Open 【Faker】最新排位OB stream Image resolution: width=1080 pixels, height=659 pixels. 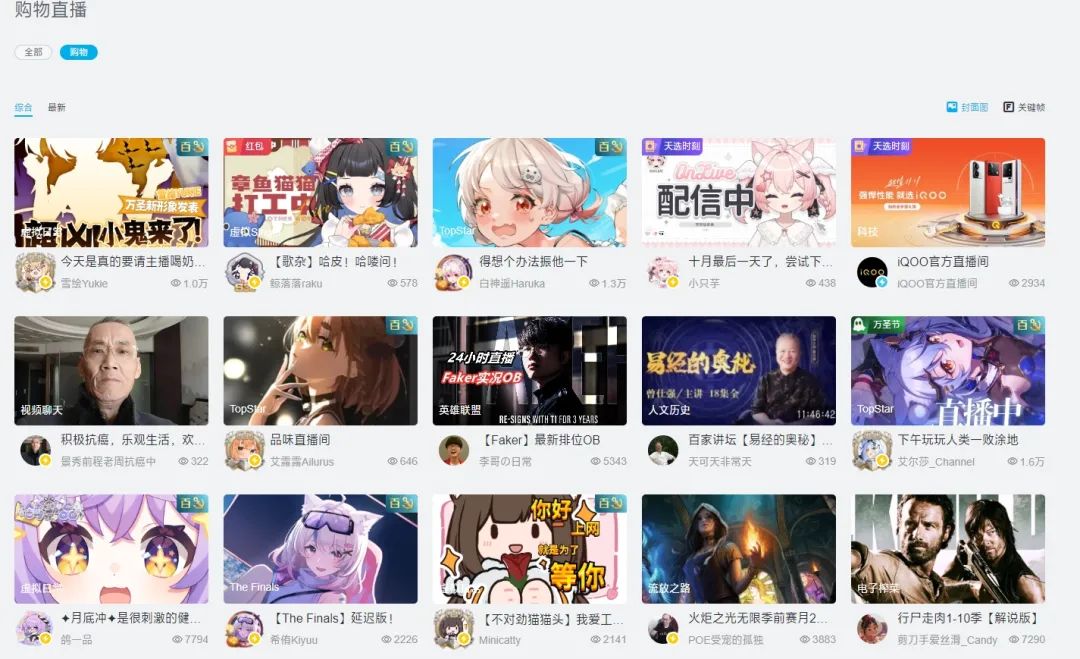pos(529,371)
